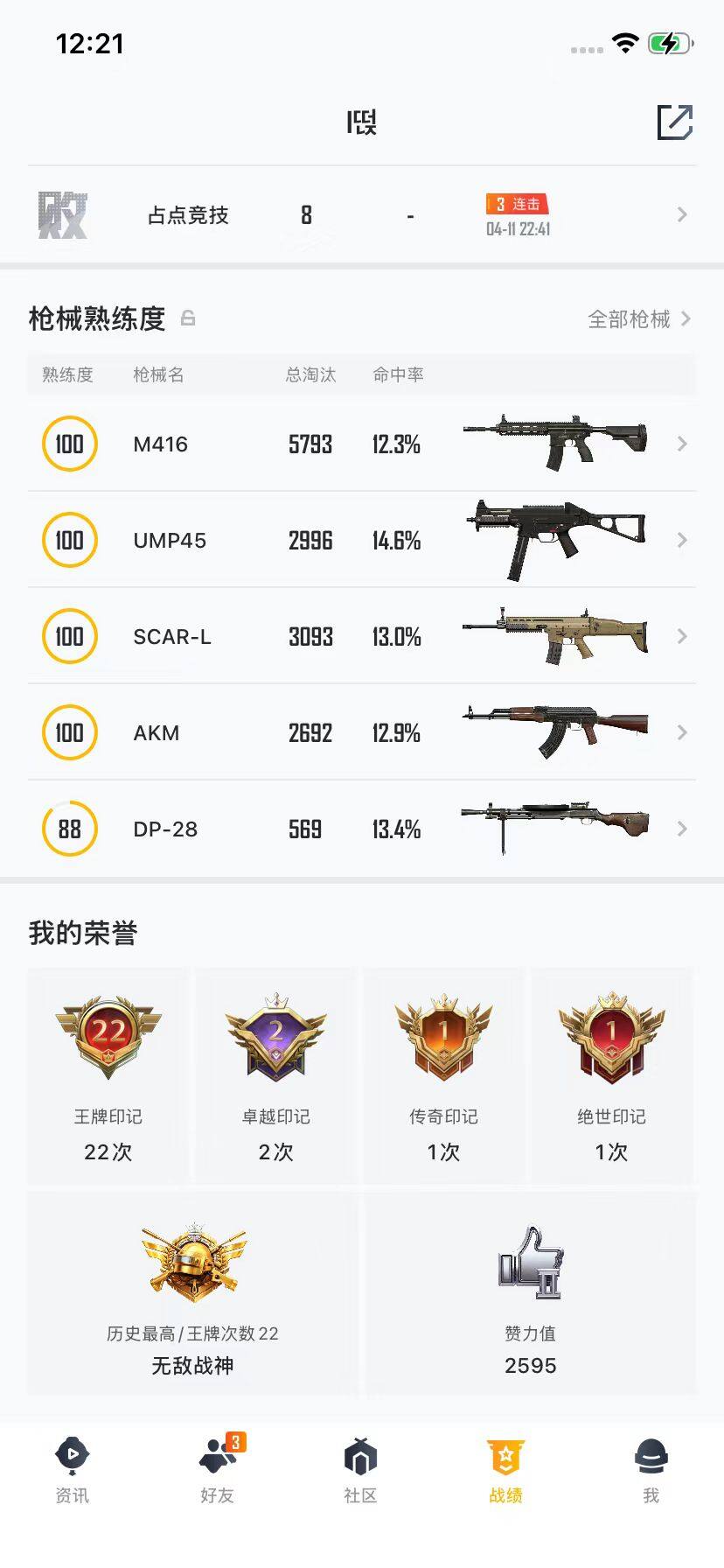Click the DP-28 proficiency ring showing 88
This screenshot has height=1568, width=724.
point(69,829)
